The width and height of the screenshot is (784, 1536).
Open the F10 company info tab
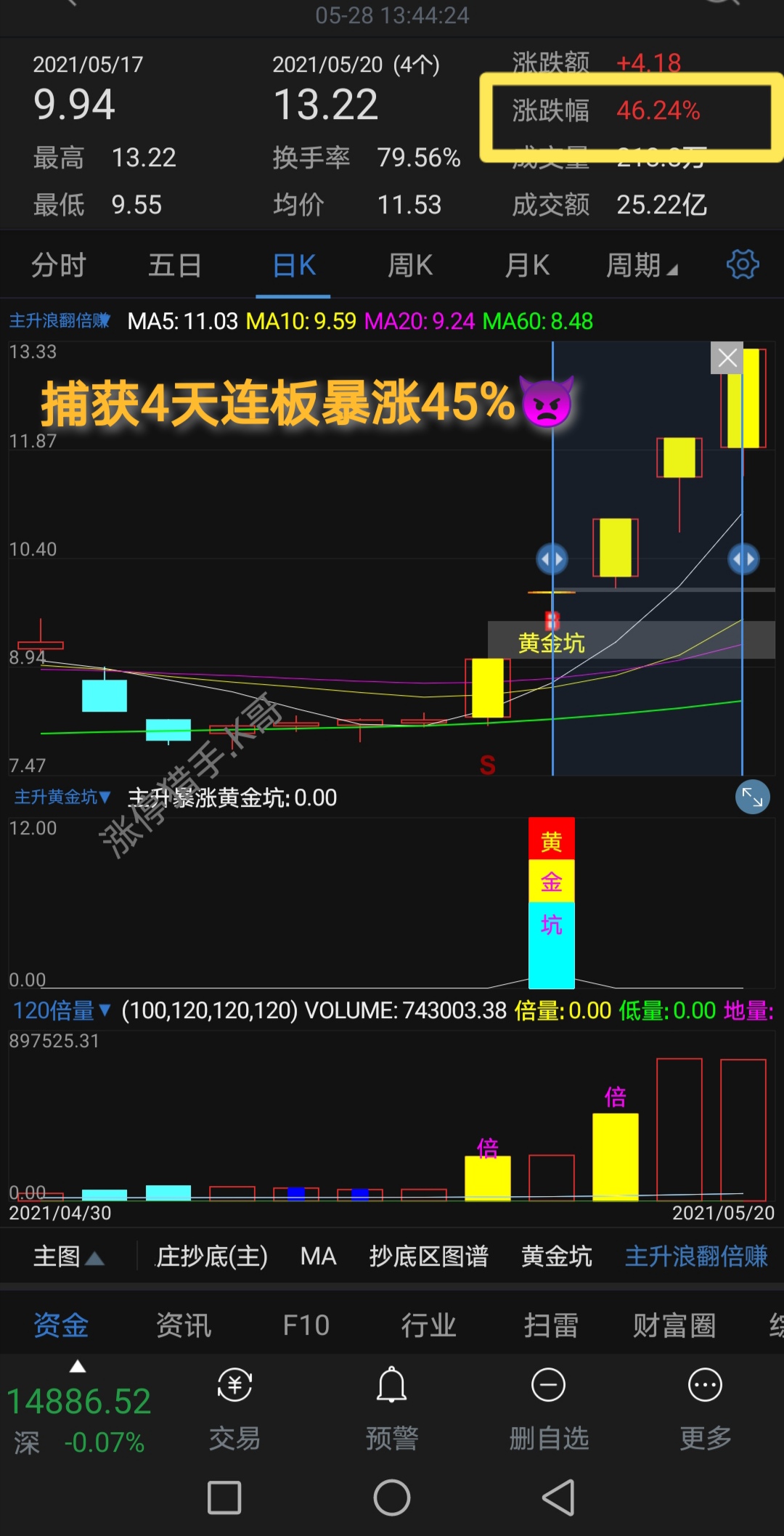pyautogui.click(x=306, y=1325)
